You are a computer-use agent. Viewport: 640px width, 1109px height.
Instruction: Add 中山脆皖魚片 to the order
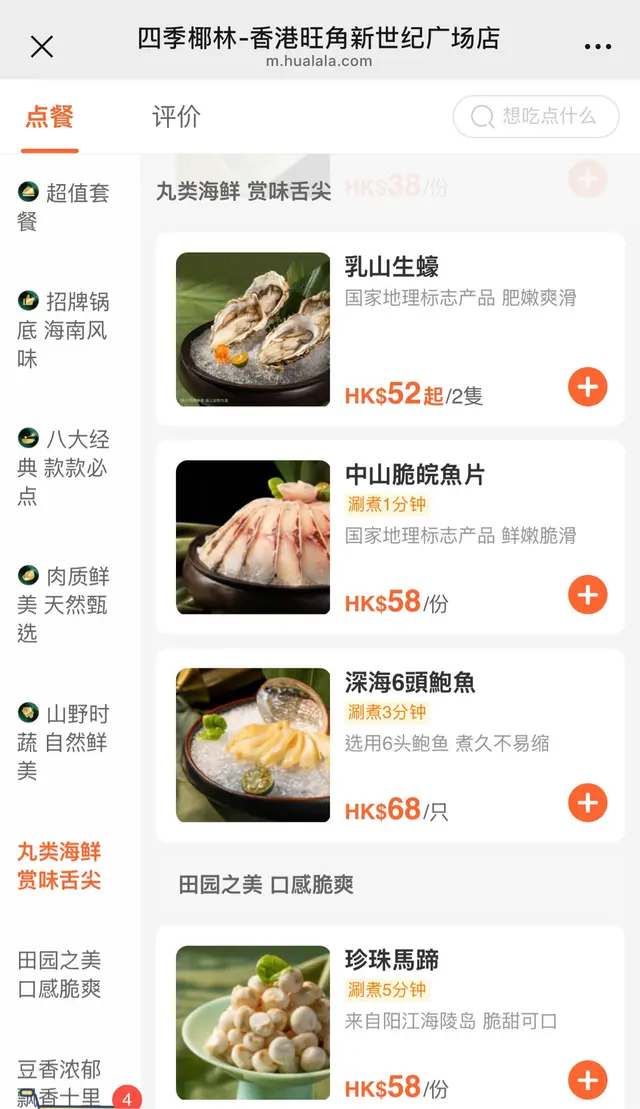587,595
